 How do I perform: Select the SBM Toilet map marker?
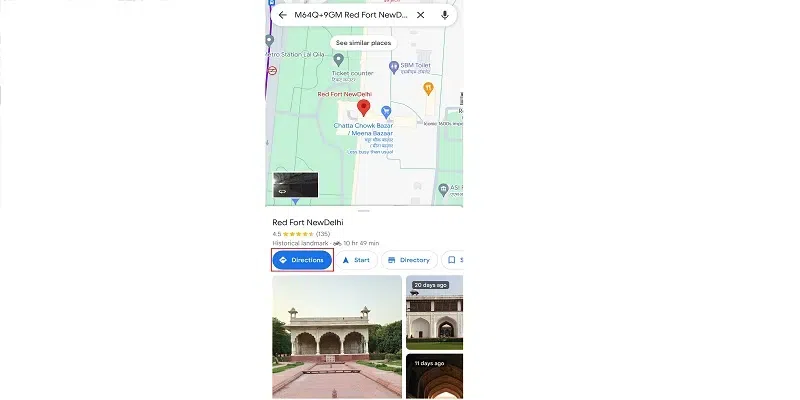click(x=395, y=67)
